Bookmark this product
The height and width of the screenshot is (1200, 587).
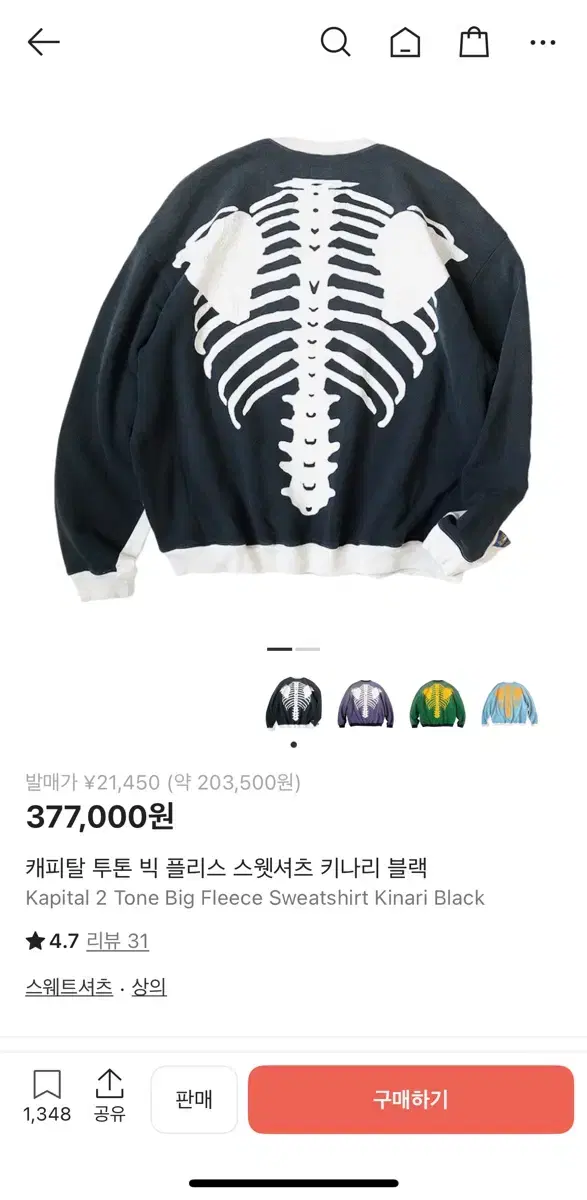pyautogui.click(x=47, y=1097)
